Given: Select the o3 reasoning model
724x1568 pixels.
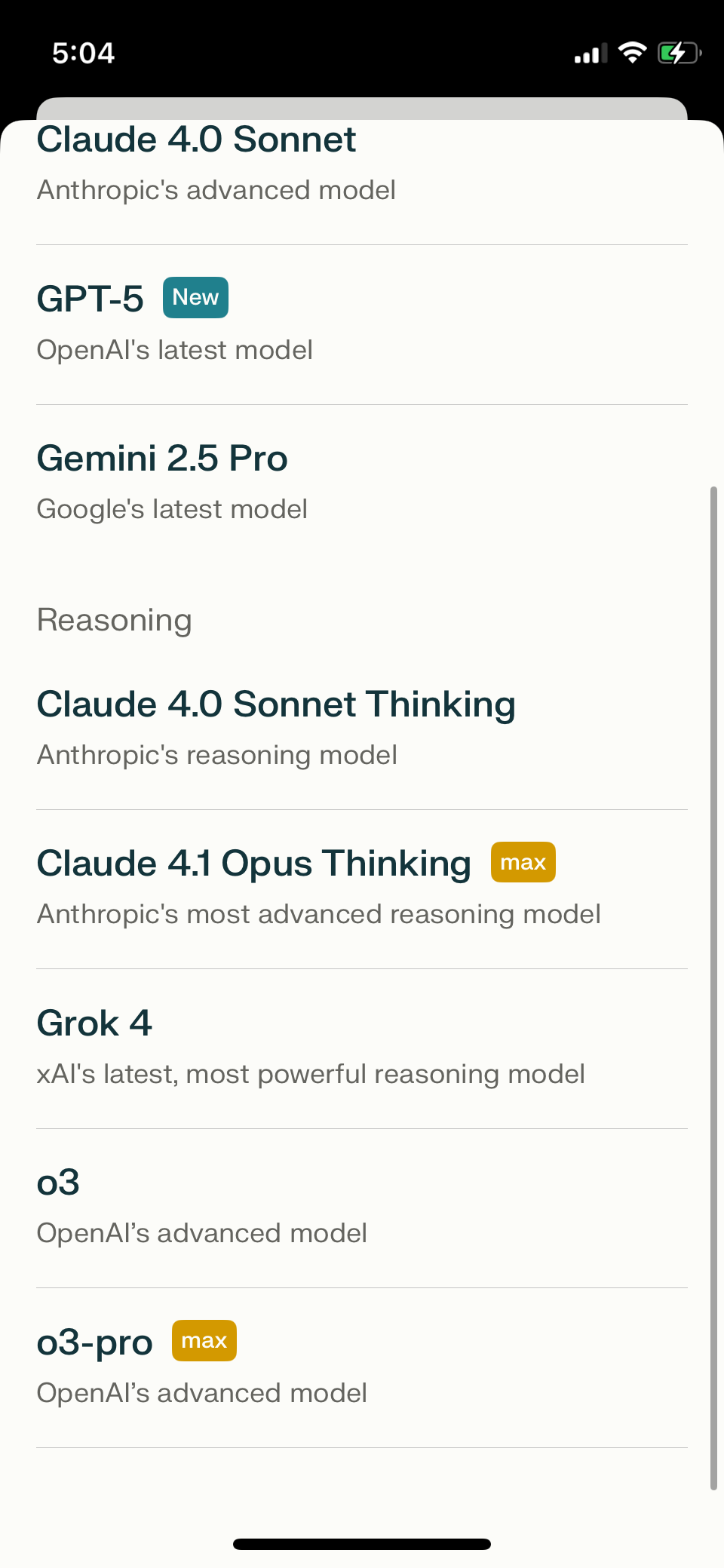Looking at the screenshot, I should click(x=362, y=1208).
